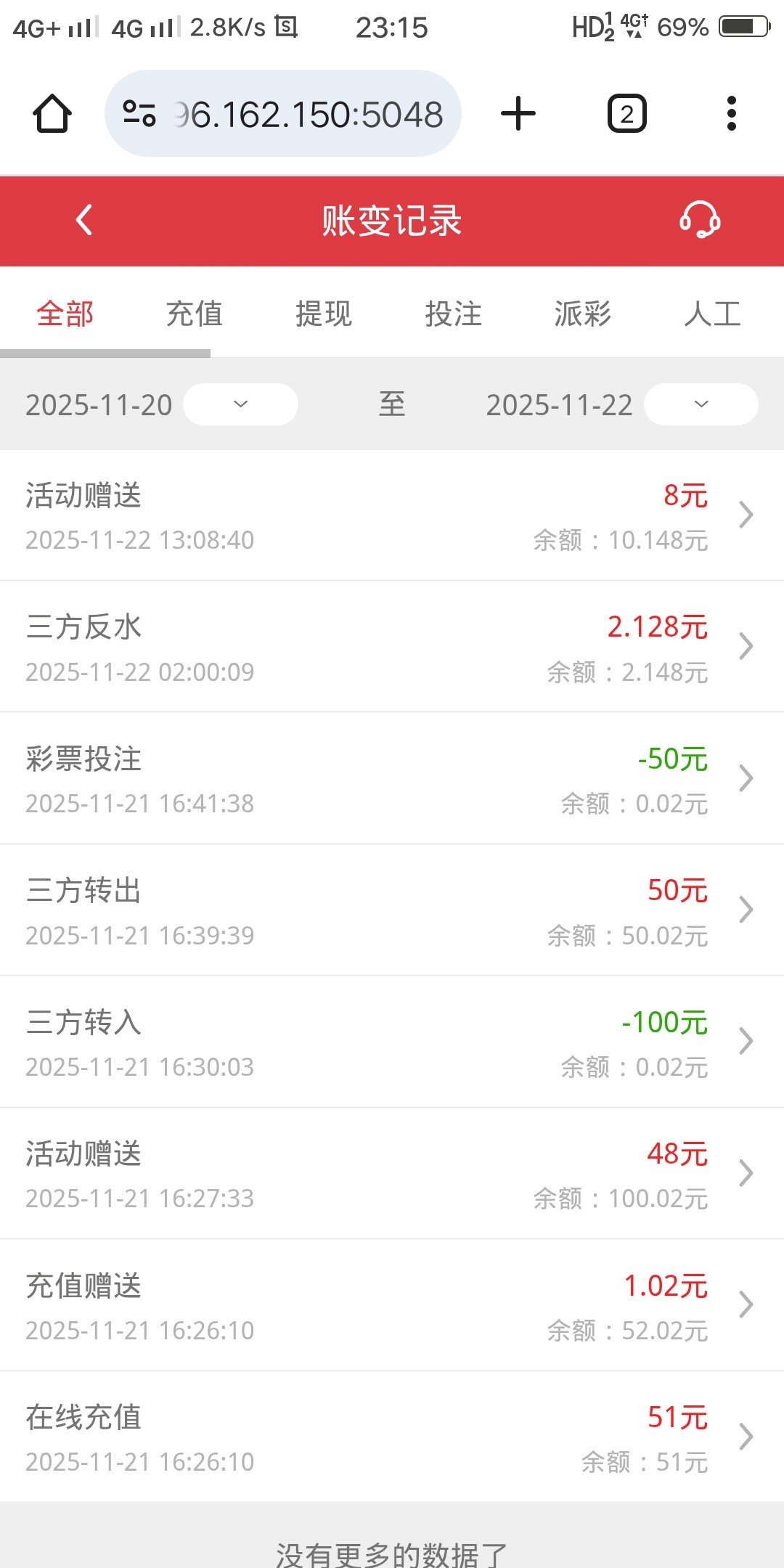This screenshot has height=1568, width=784.
Task: Open the browser overflow menu
Action: [x=731, y=114]
